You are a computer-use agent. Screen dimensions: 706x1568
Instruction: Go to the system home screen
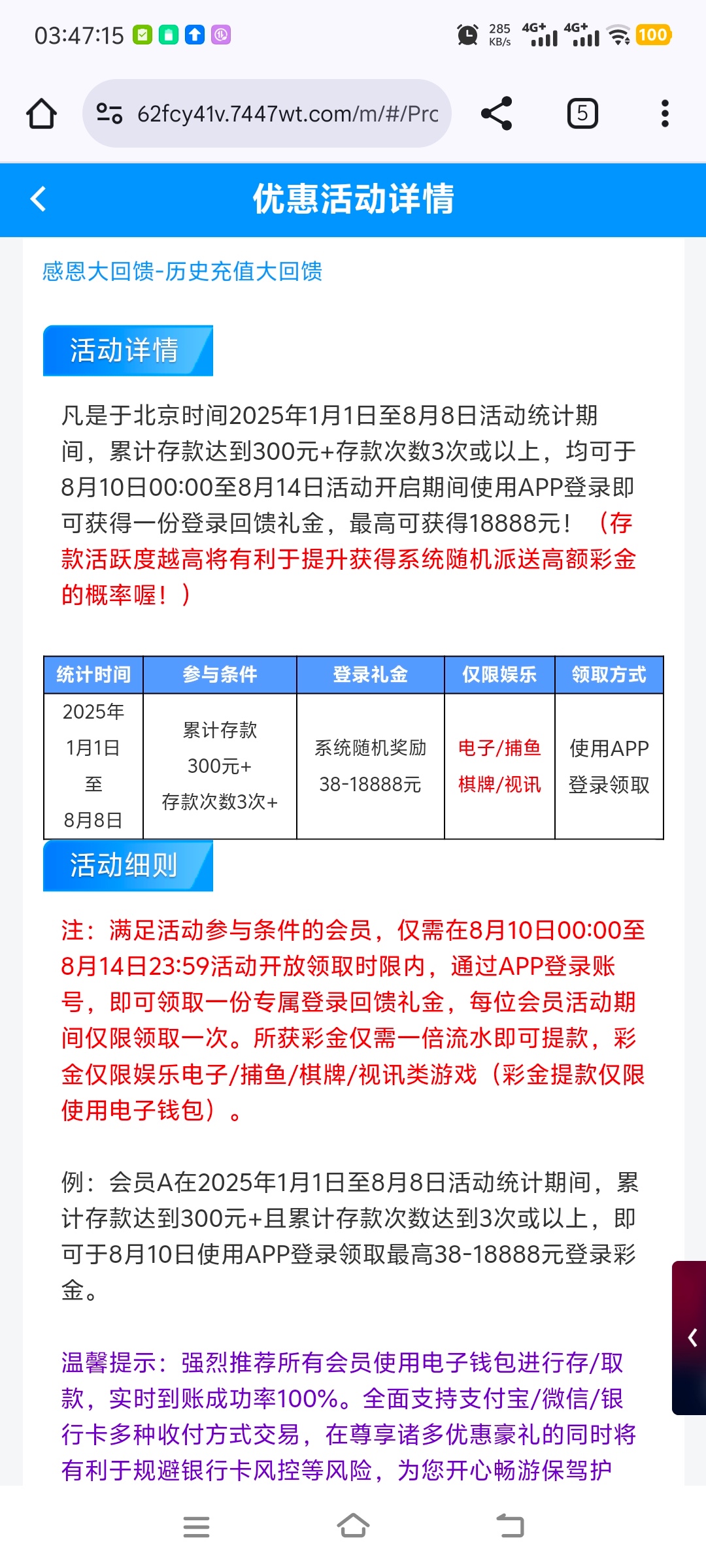[x=353, y=1527]
